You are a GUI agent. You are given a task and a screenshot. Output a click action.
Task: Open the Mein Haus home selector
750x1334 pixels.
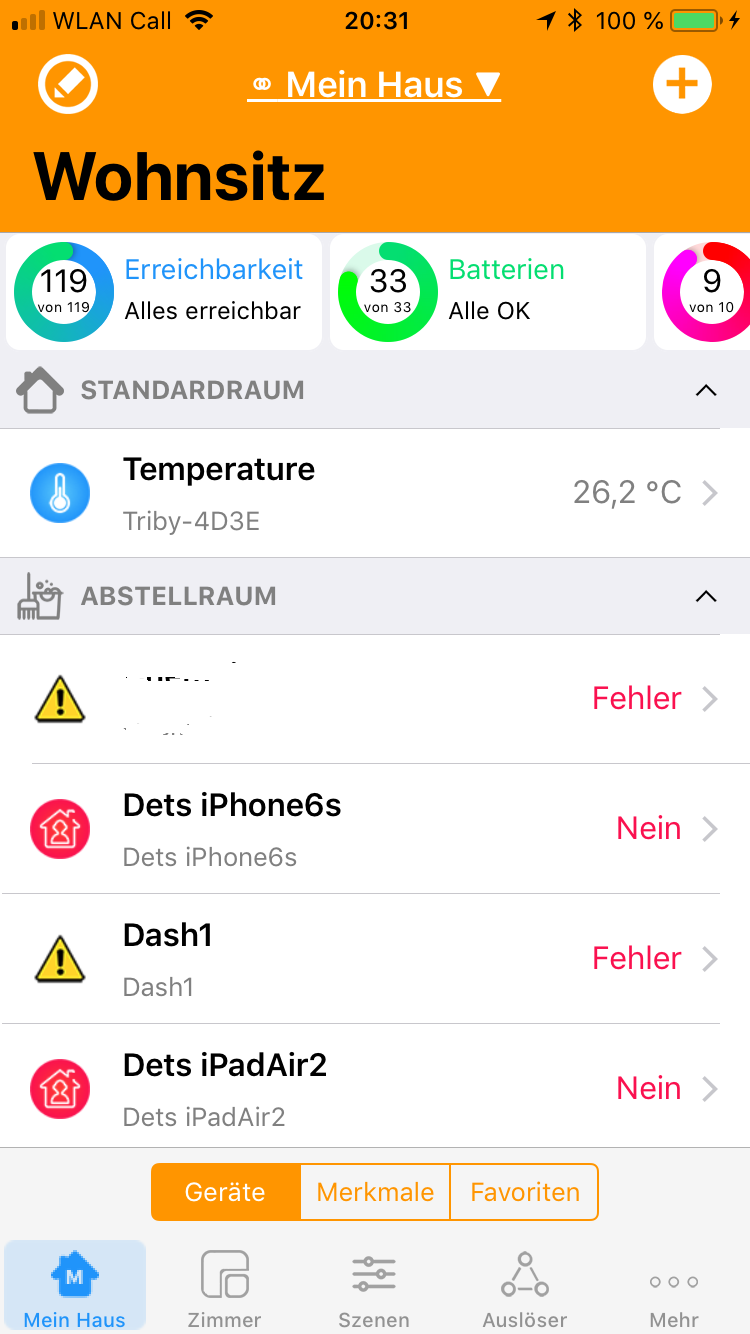pyautogui.click(x=374, y=85)
